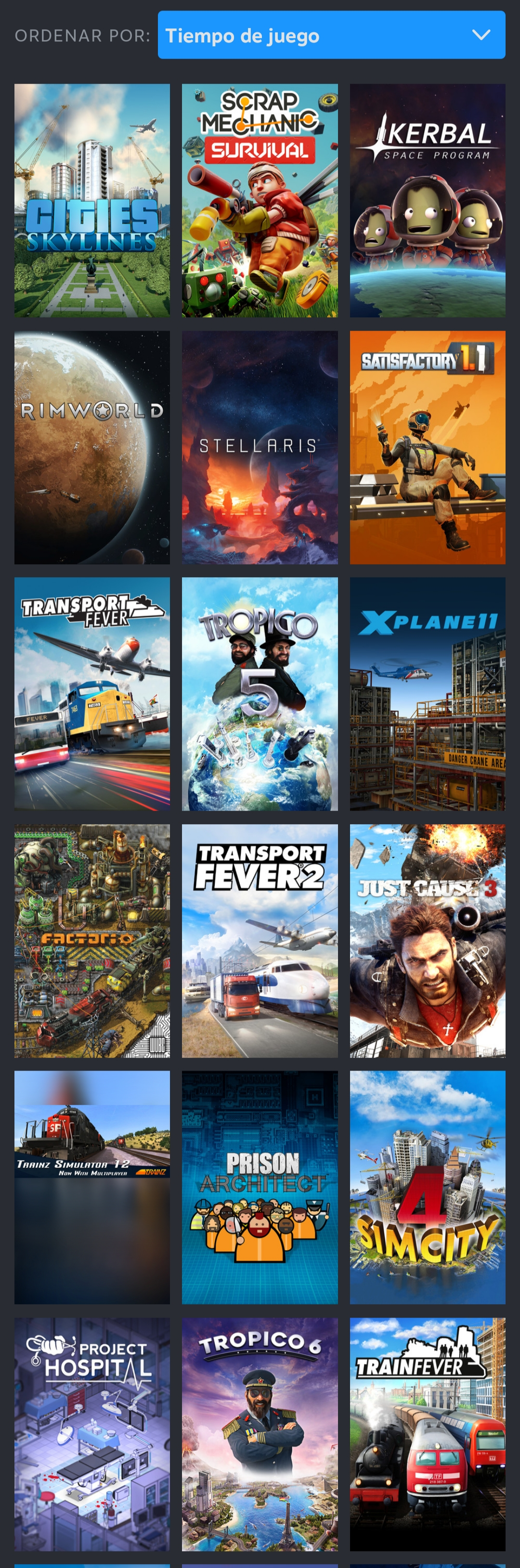Open SimCity 4 tile
The height and width of the screenshot is (1568, 520).
click(x=427, y=1188)
